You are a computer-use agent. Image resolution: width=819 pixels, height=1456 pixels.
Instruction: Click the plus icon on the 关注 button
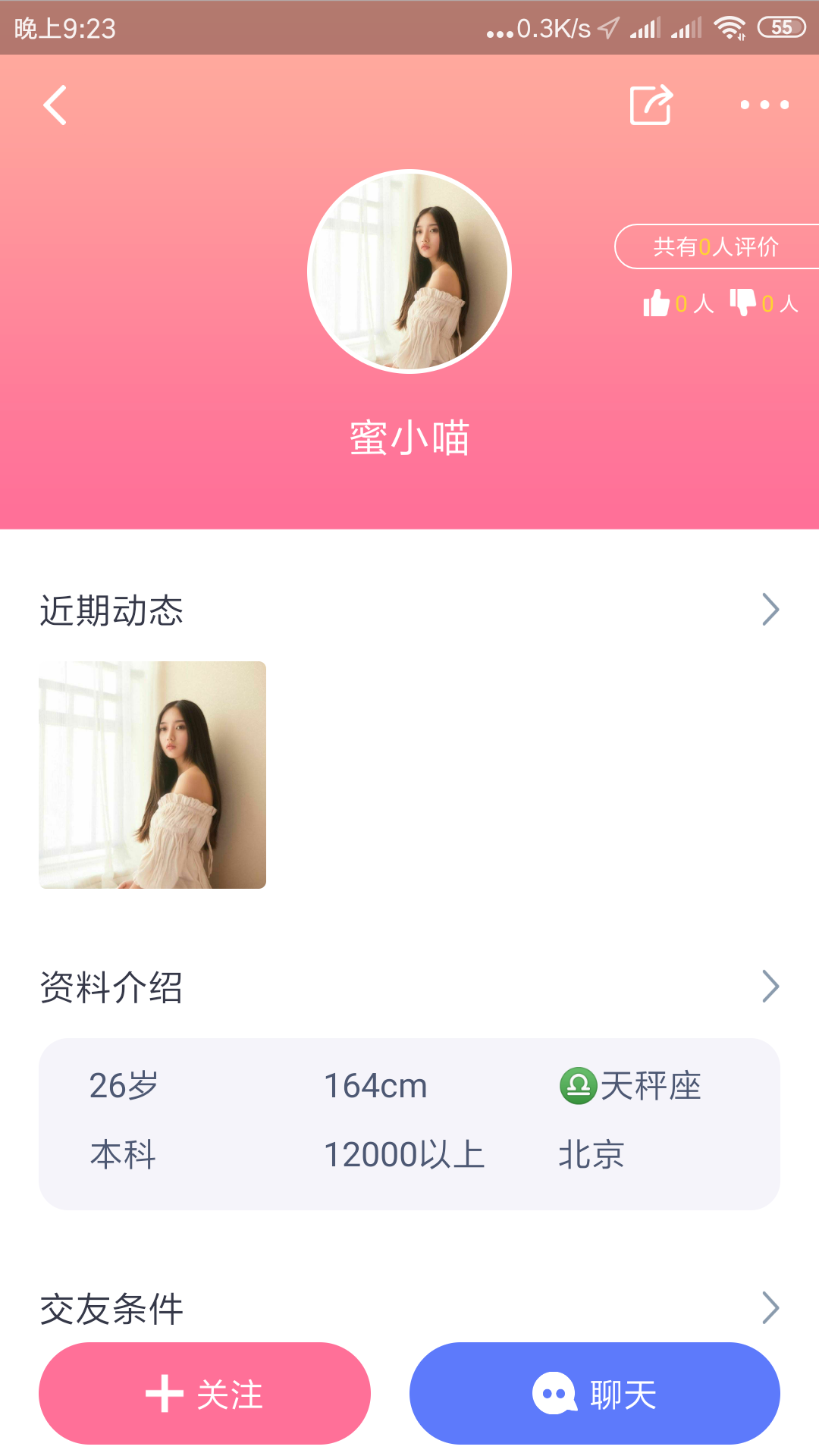click(163, 1392)
